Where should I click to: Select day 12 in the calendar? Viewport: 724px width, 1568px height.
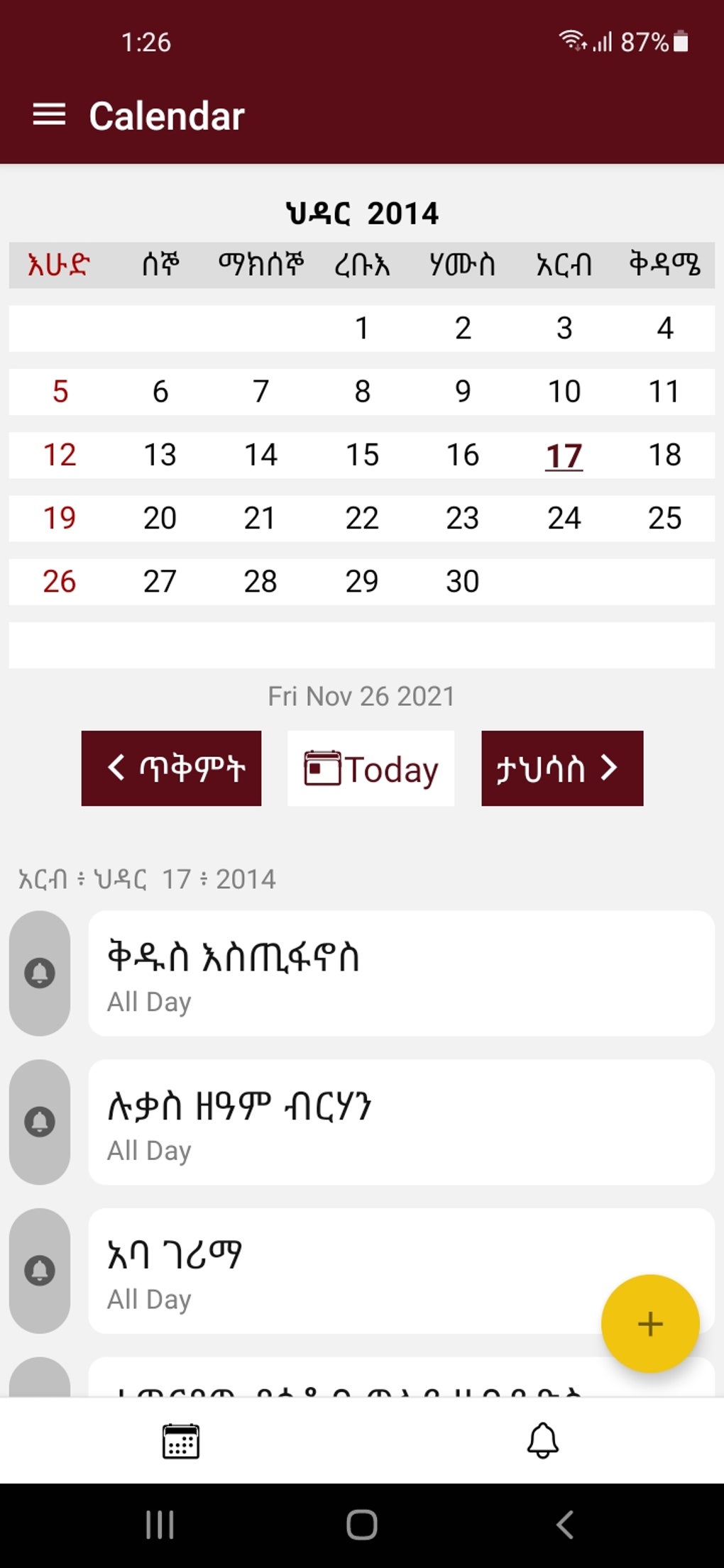pyautogui.click(x=60, y=455)
